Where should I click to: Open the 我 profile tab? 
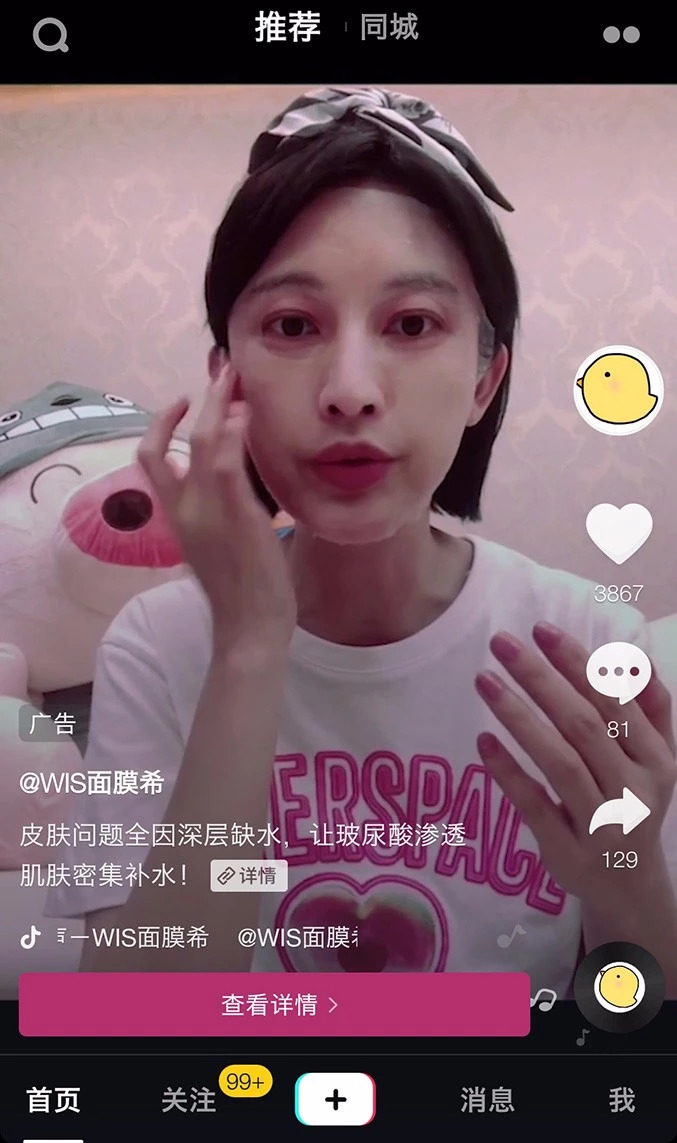622,1099
